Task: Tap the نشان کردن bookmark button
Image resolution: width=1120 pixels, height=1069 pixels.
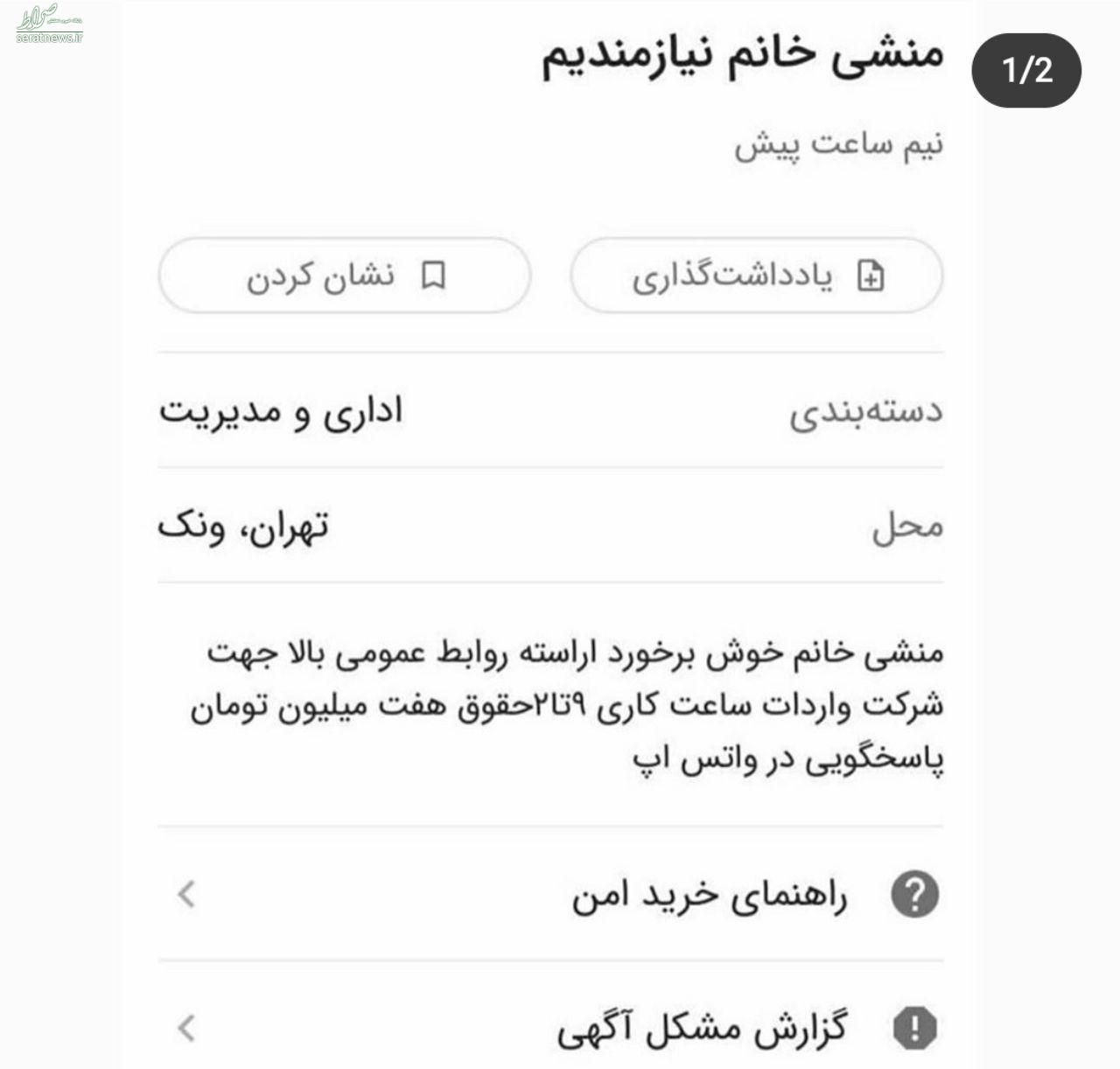Action: coord(345,276)
